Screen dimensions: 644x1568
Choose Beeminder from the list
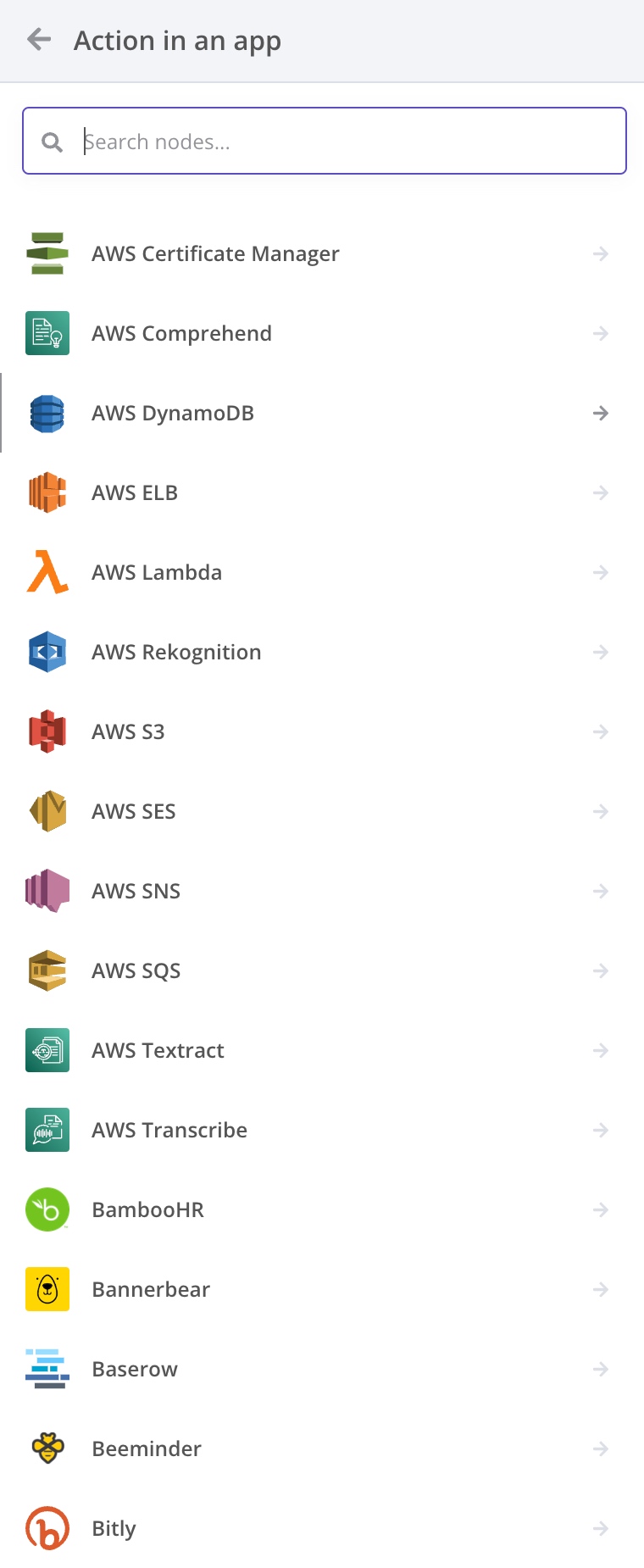click(147, 1449)
